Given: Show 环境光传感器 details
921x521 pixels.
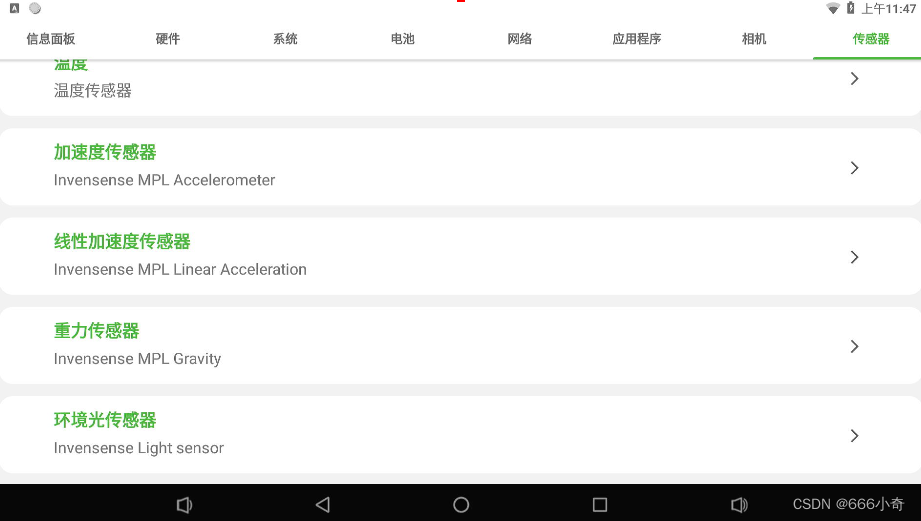Looking at the screenshot, I should pyautogui.click(x=460, y=435).
